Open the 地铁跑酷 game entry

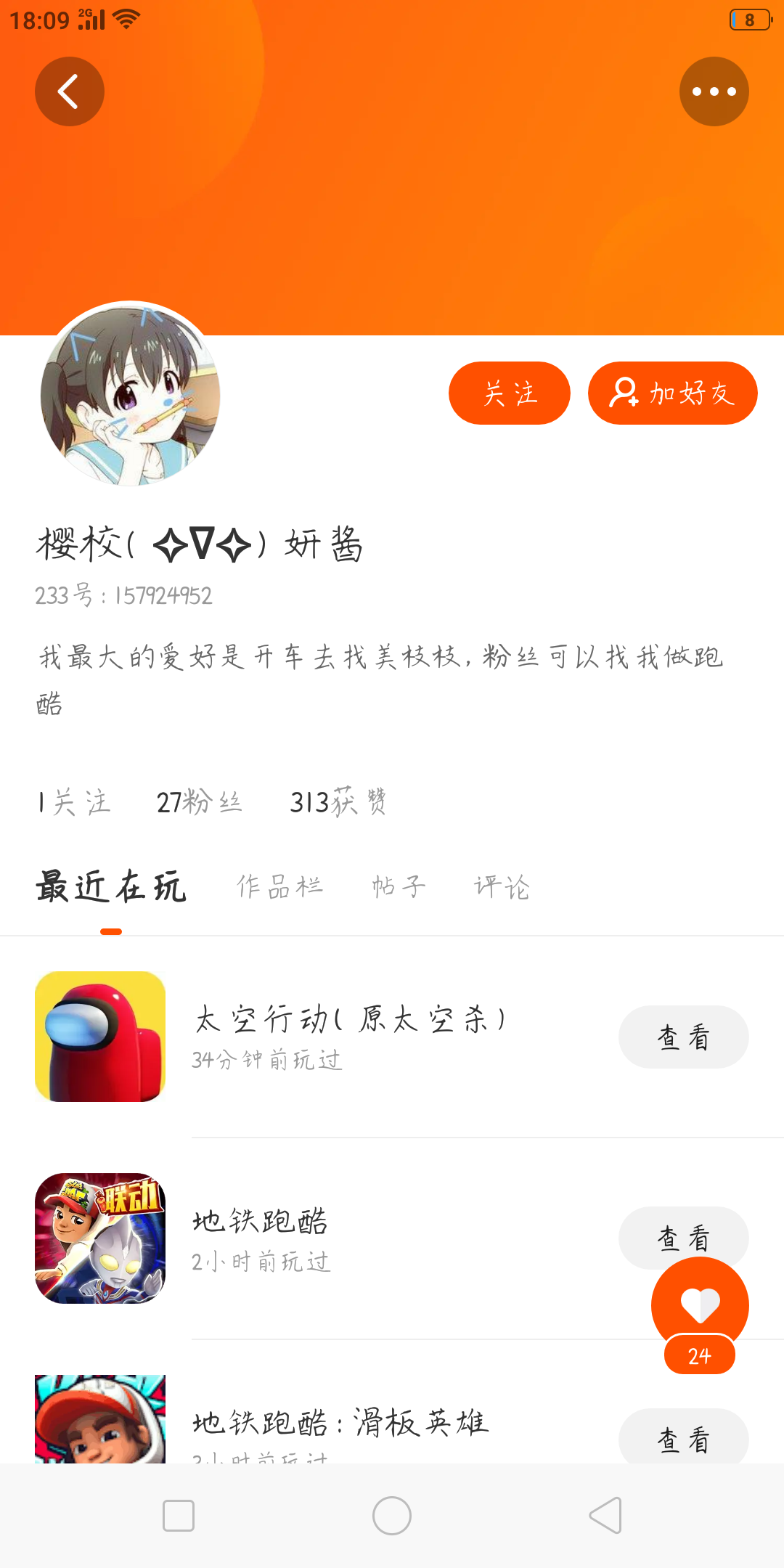[261, 1237]
